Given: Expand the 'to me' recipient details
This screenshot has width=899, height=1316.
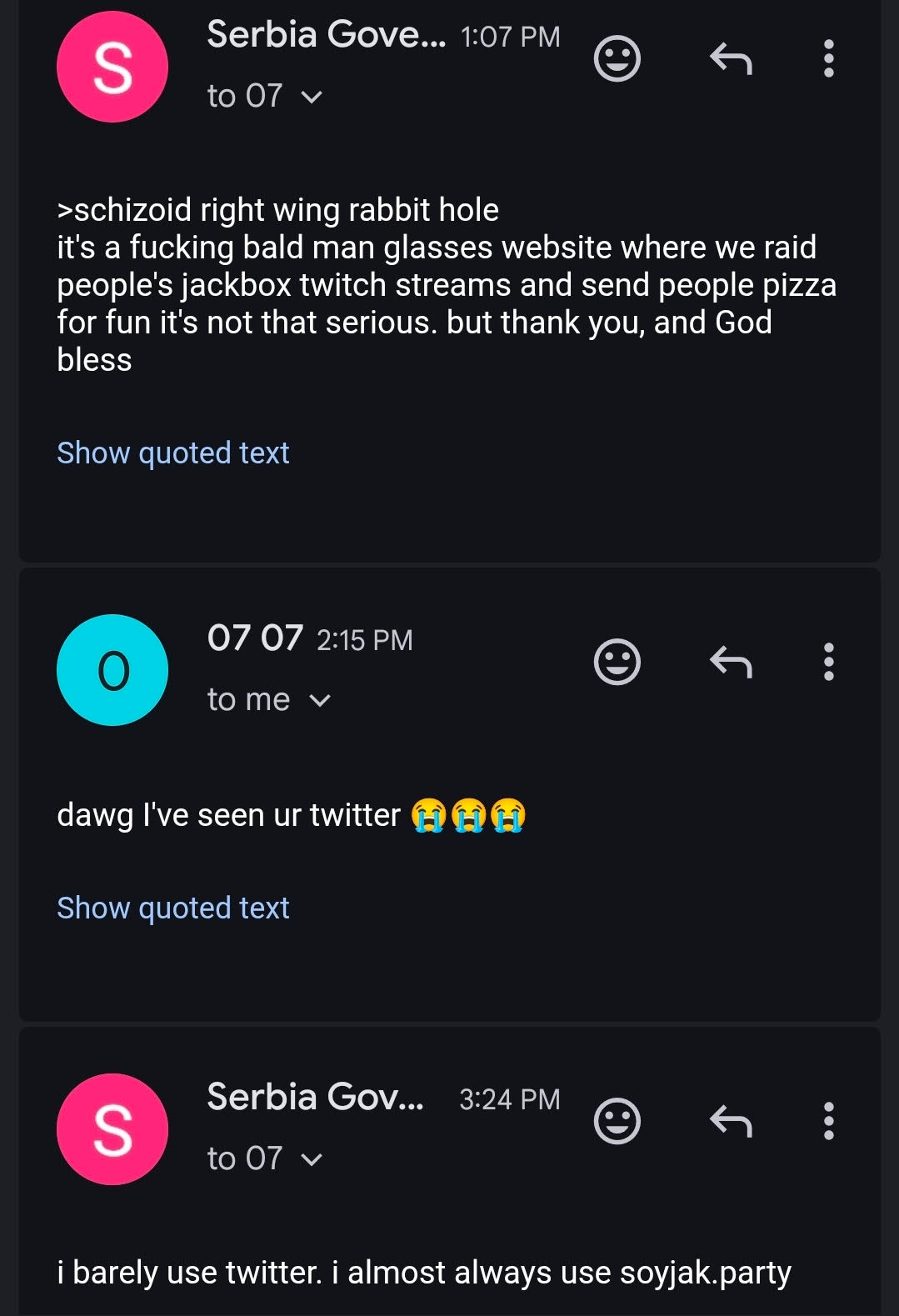Looking at the screenshot, I should click(320, 701).
